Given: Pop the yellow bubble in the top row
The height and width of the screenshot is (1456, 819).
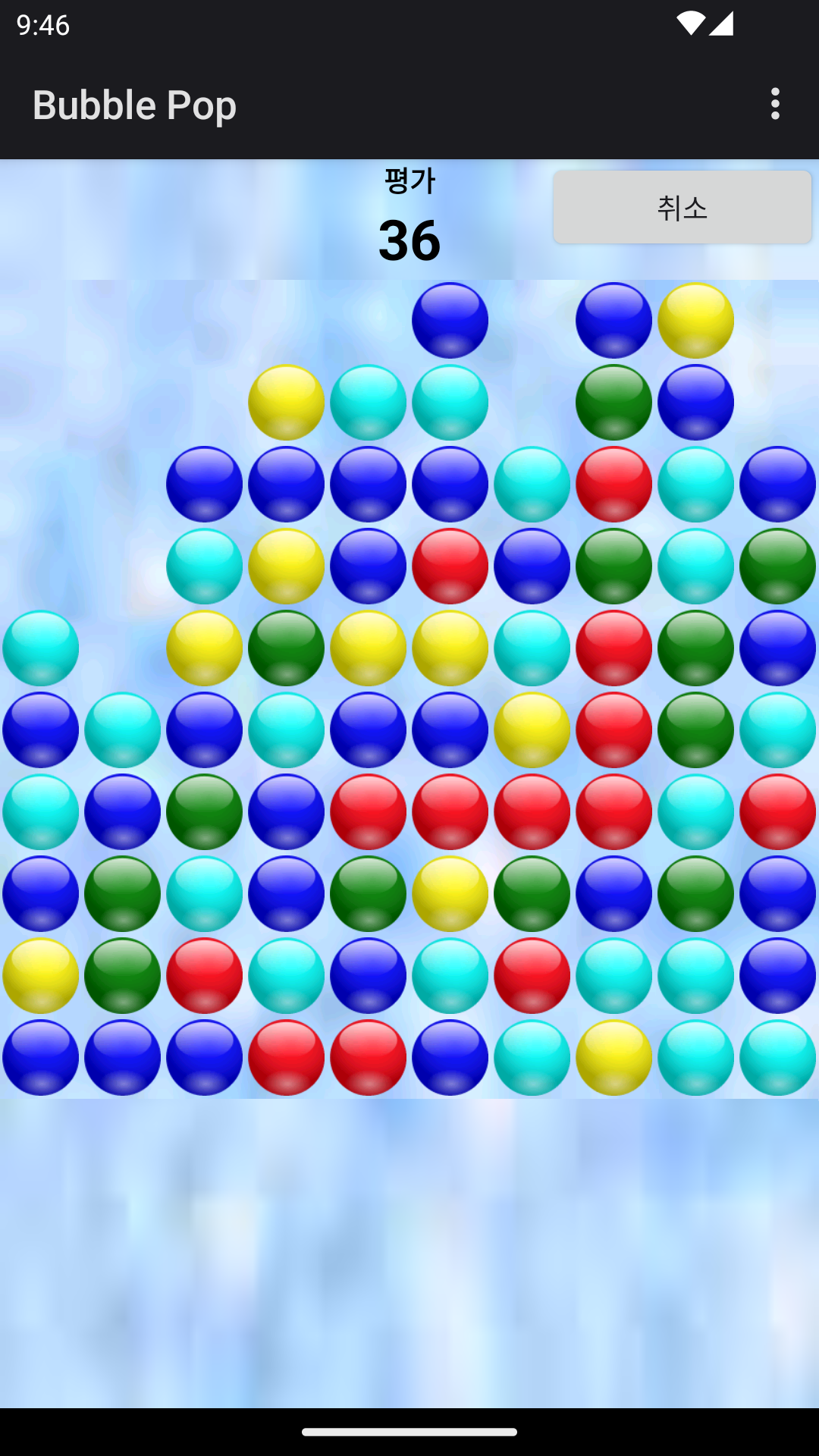Looking at the screenshot, I should (x=695, y=320).
